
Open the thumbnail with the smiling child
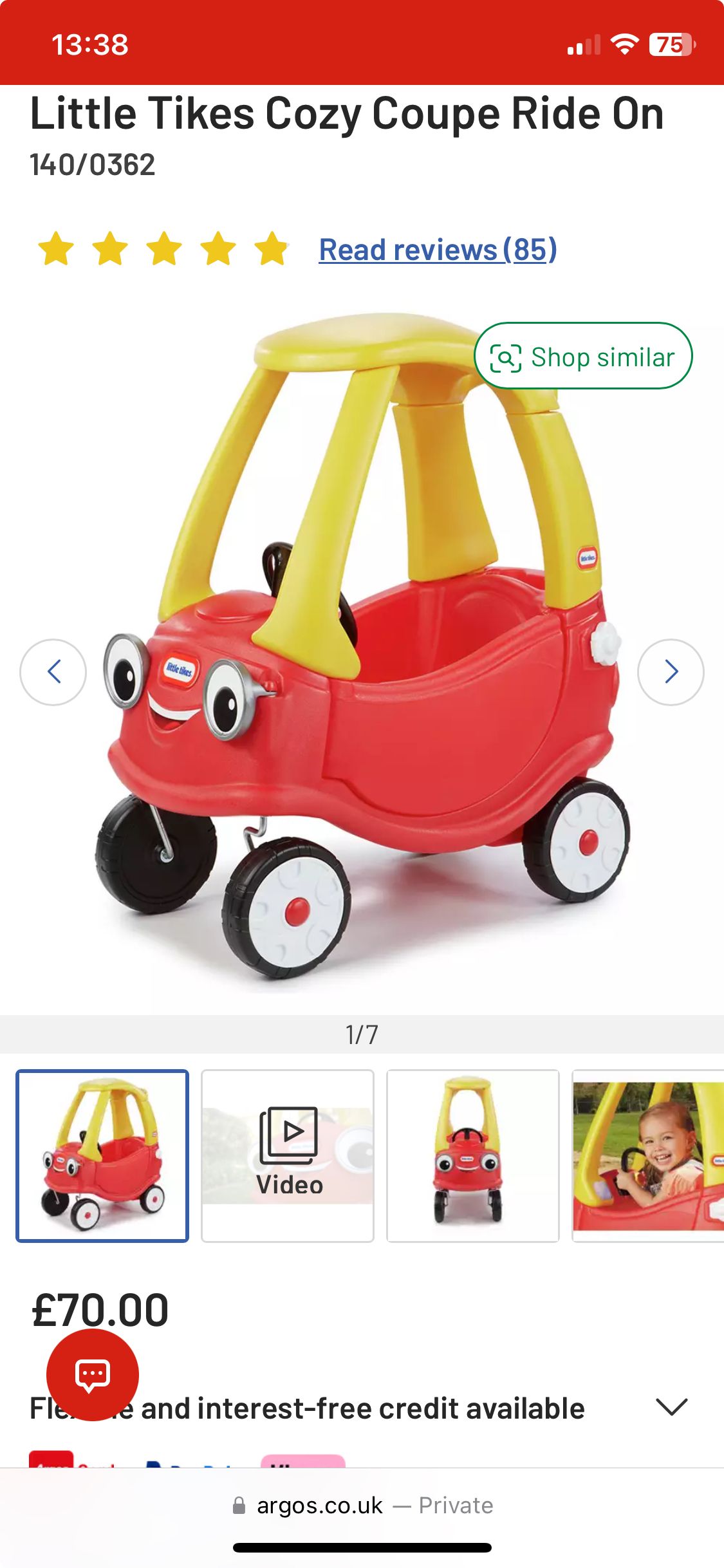647,1156
